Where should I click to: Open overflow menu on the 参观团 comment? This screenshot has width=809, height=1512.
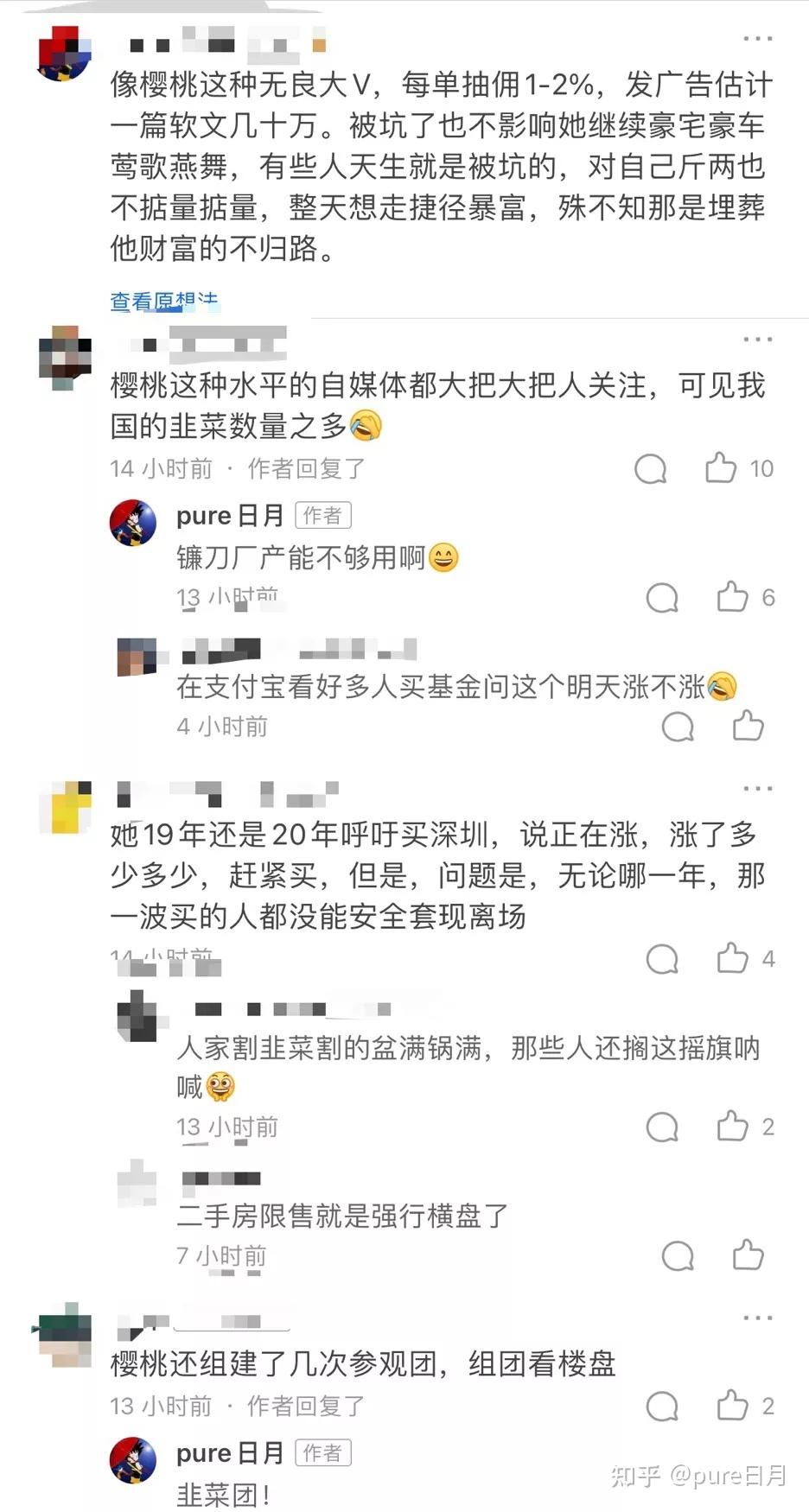(757, 1318)
